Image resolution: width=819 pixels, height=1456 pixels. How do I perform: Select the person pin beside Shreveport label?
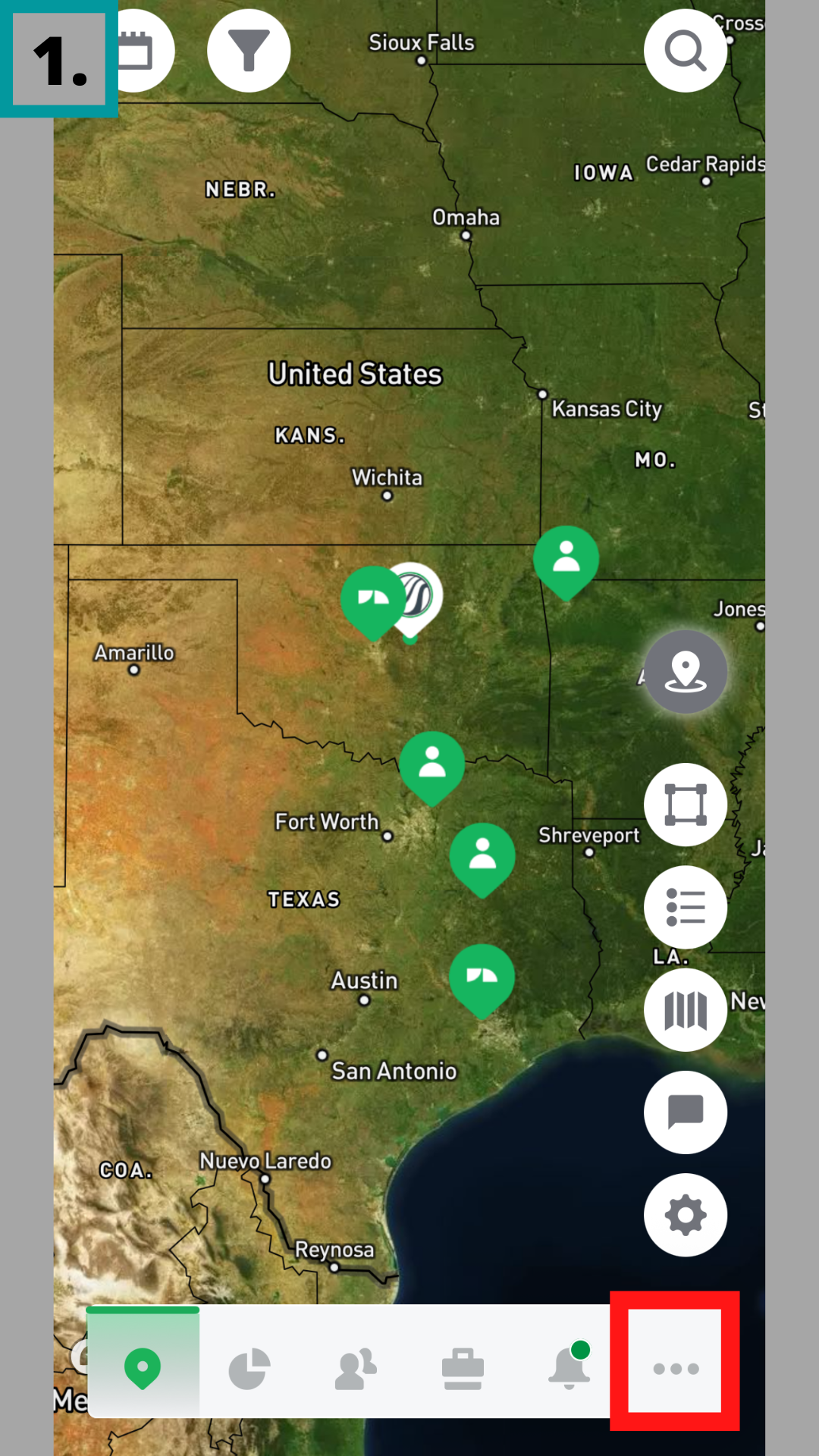pos(482,855)
